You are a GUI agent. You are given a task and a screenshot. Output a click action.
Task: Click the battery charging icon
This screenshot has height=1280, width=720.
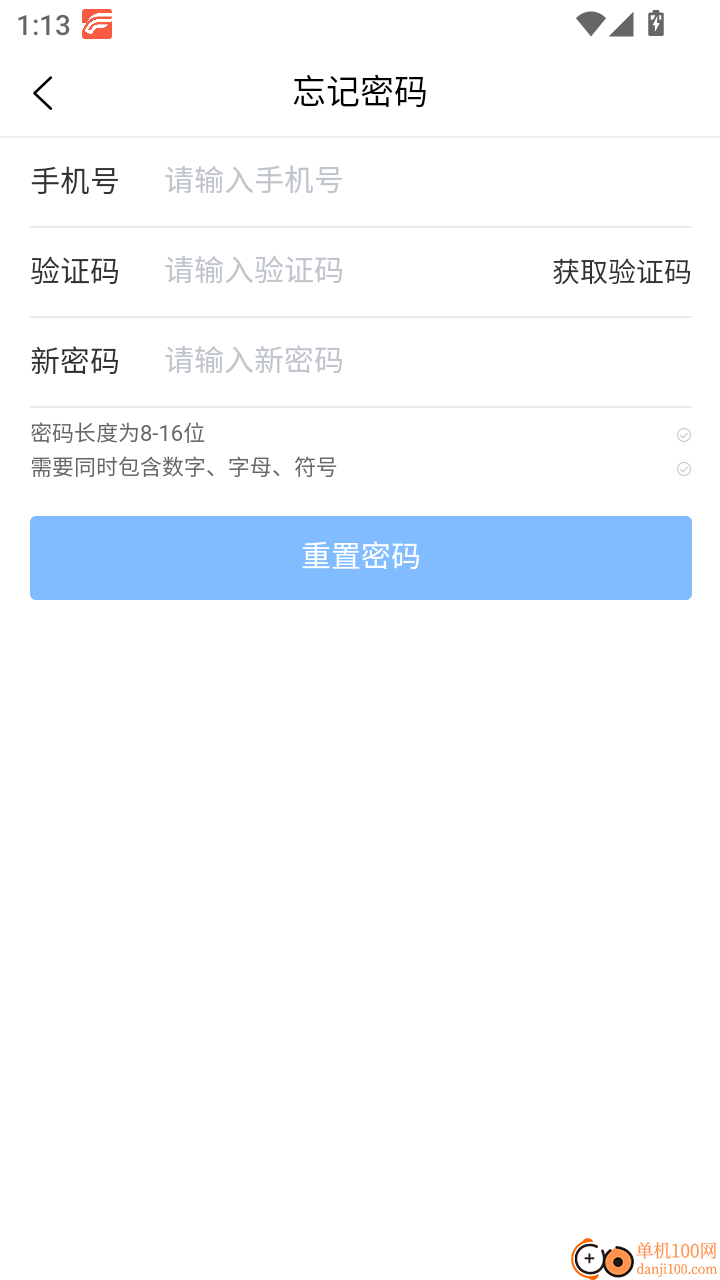655,25
